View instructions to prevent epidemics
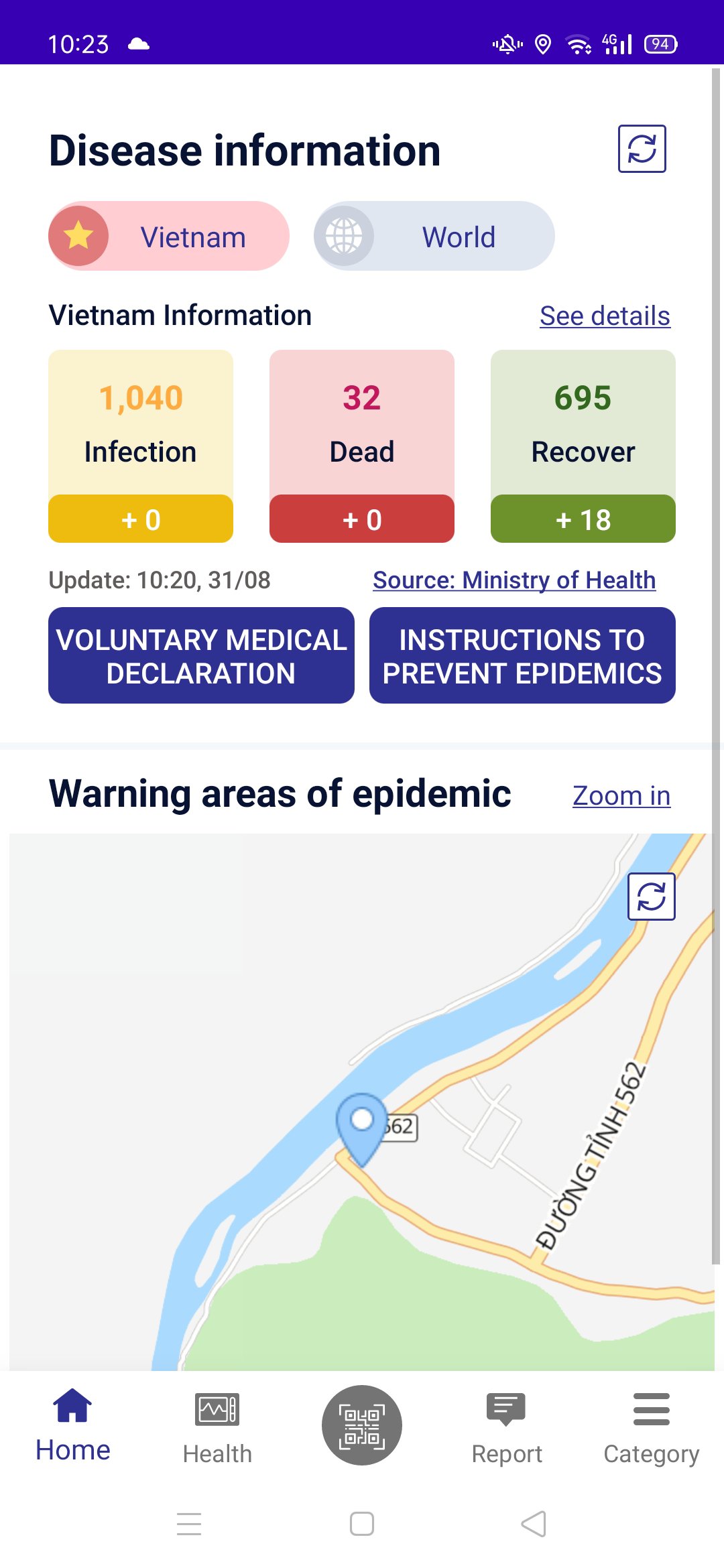This screenshot has height=1568, width=724. [x=522, y=655]
